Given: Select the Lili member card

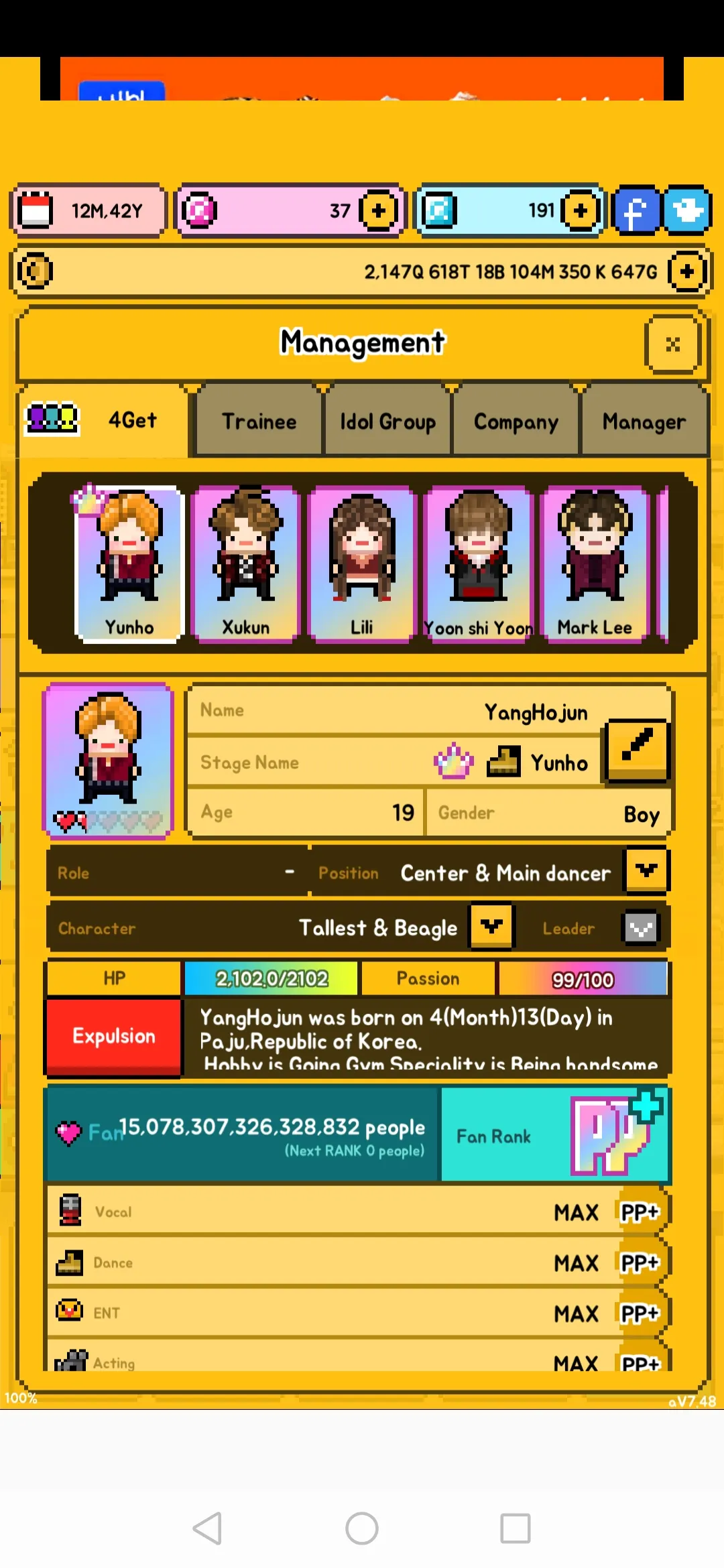Looking at the screenshot, I should coord(361,564).
